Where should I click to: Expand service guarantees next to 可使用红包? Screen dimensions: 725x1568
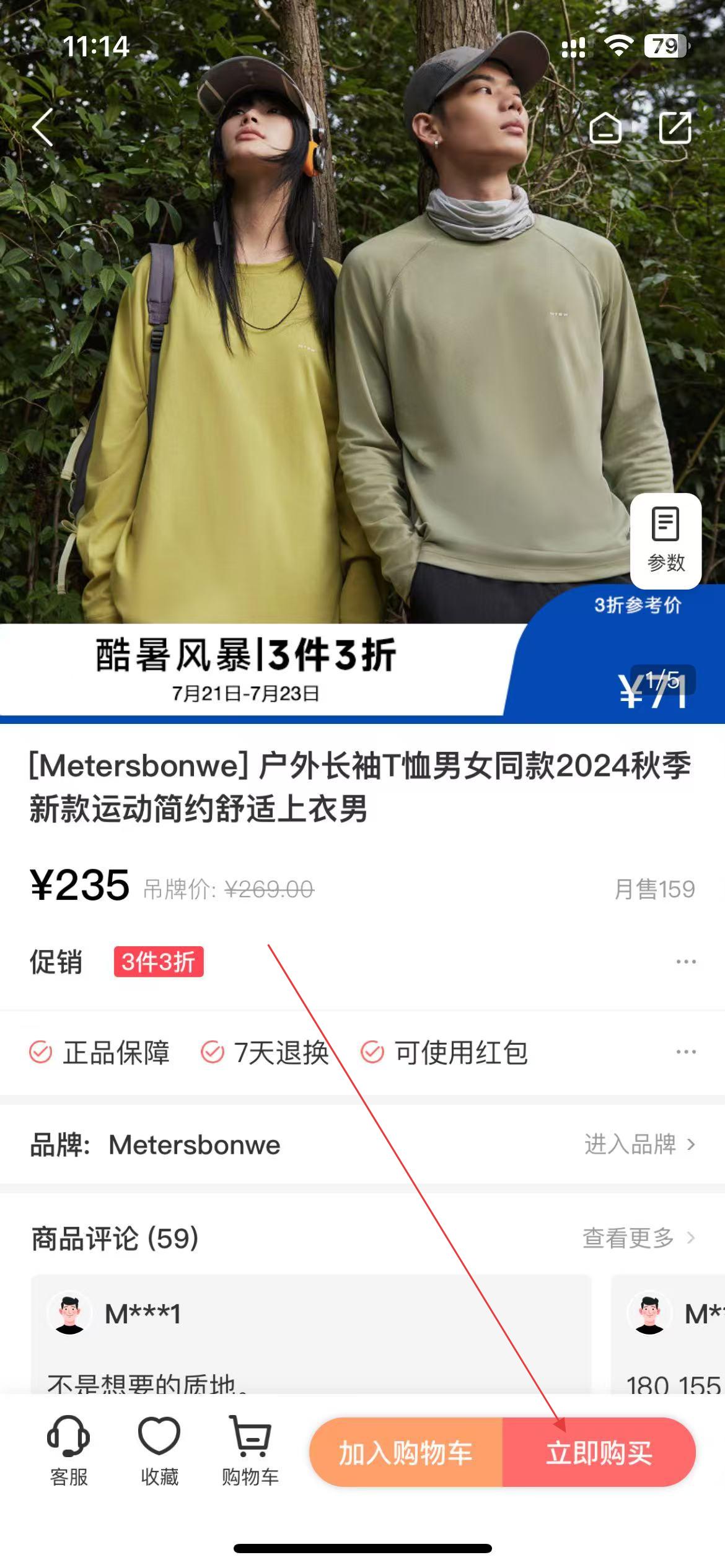(x=685, y=1052)
